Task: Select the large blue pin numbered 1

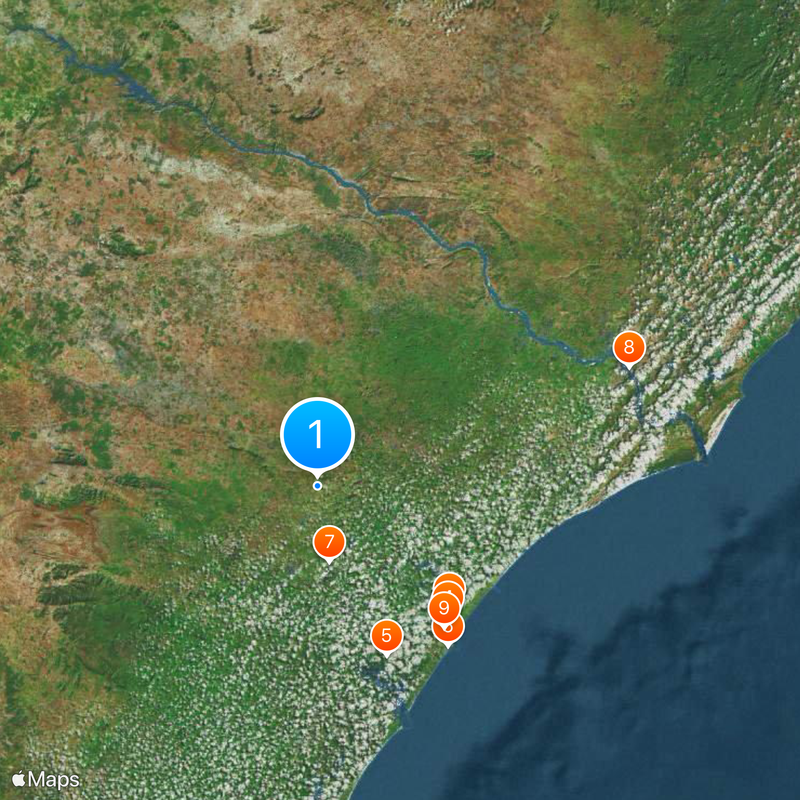Action: pyautogui.click(x=318, y=435)
